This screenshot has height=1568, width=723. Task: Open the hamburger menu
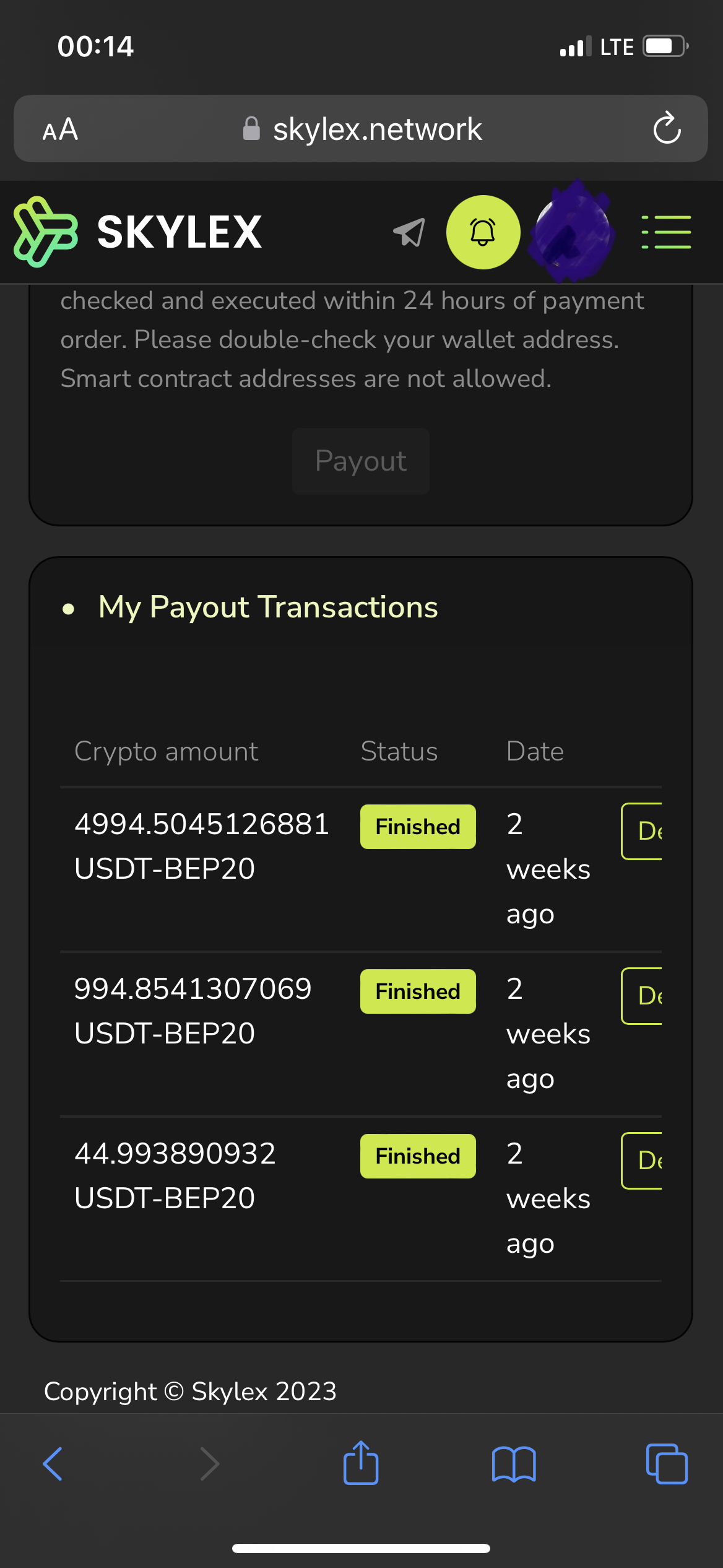coord(666,232)
